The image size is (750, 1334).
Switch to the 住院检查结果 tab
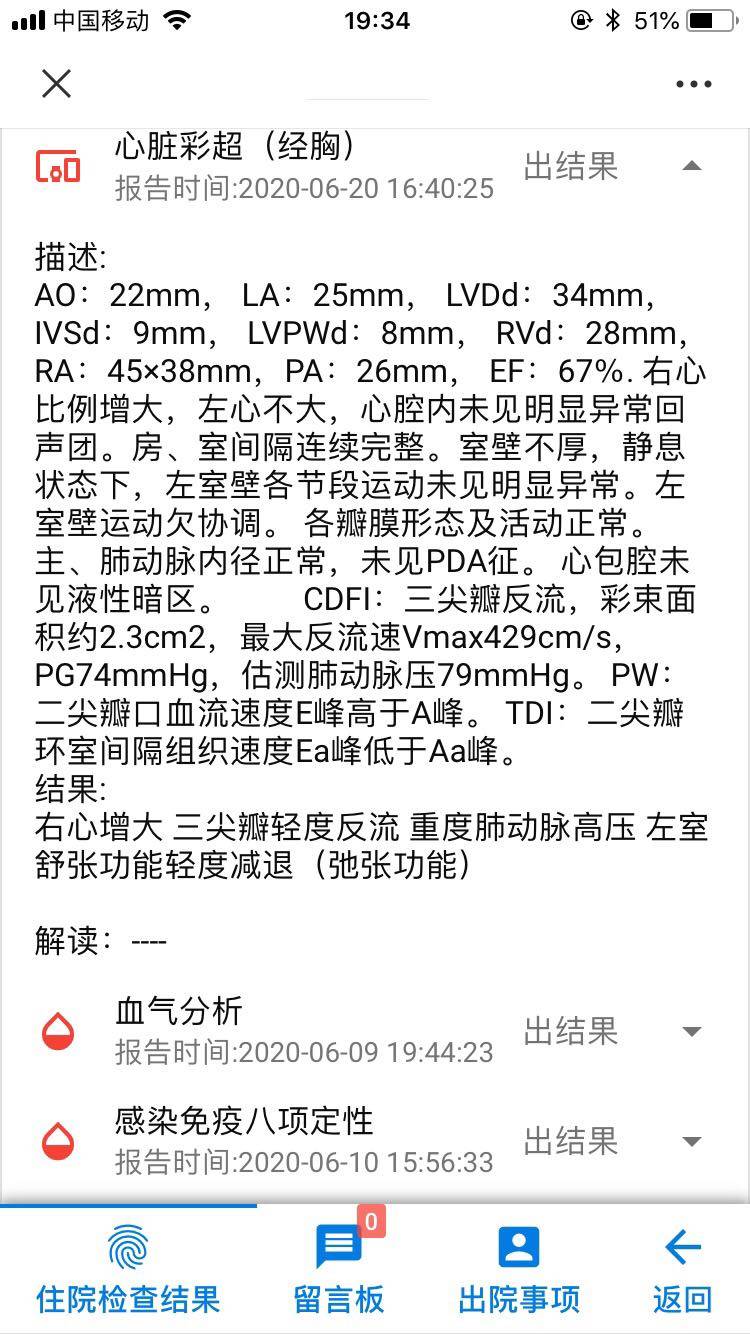point(128,1270)
